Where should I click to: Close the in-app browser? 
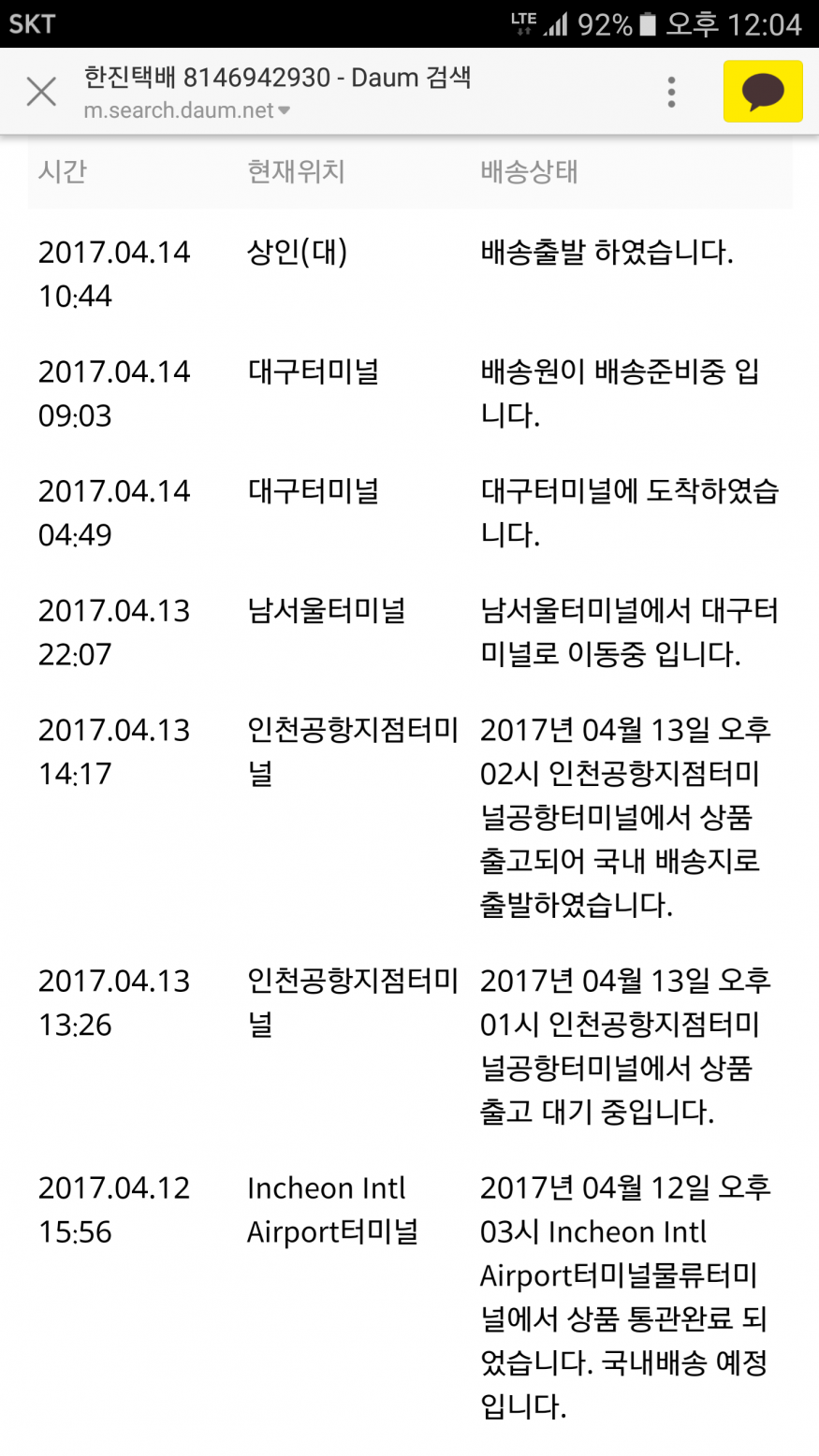coord(41,92)
